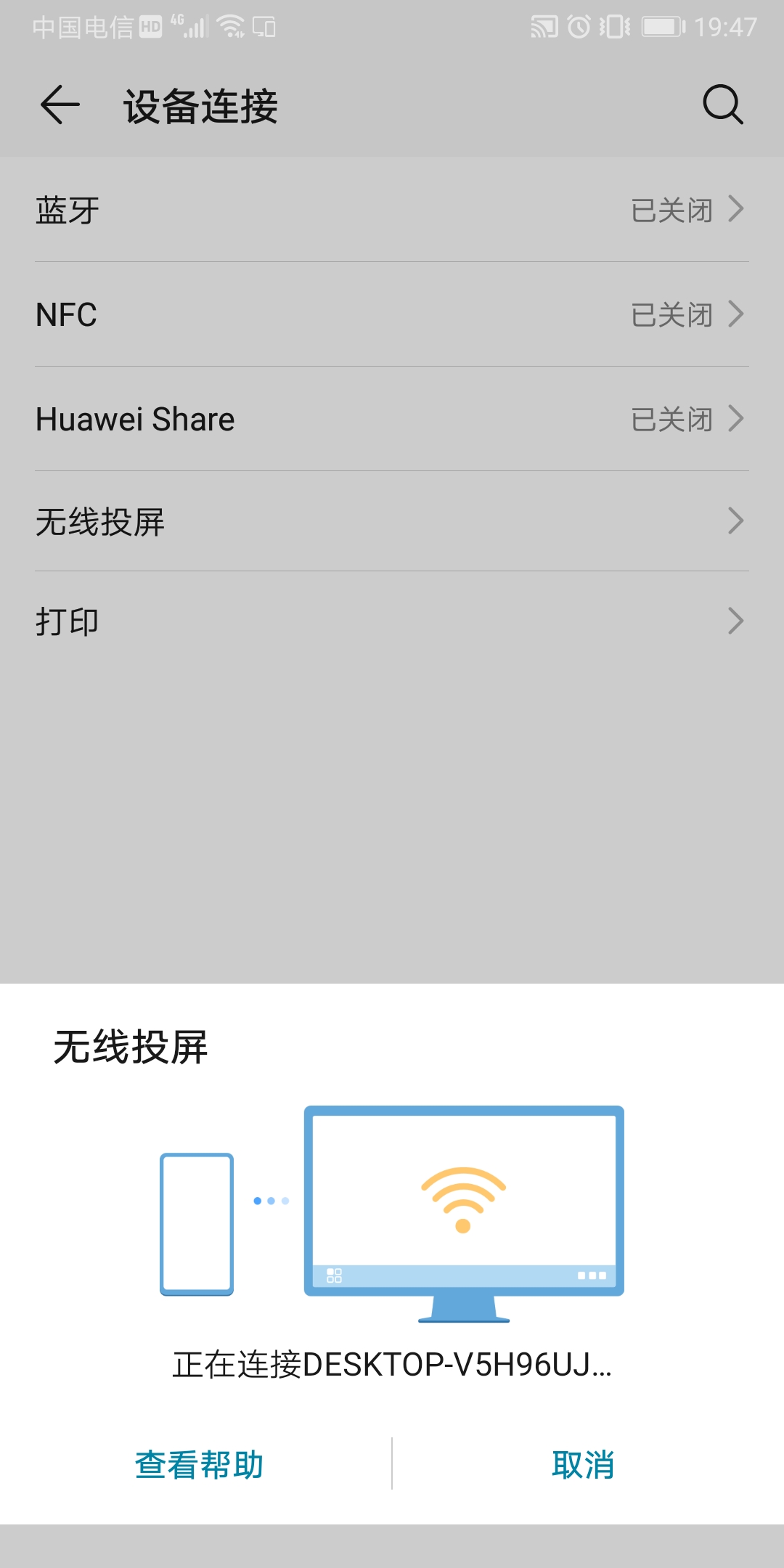
Task: Expand the 打印 row chevron
Action: [736, 621]
